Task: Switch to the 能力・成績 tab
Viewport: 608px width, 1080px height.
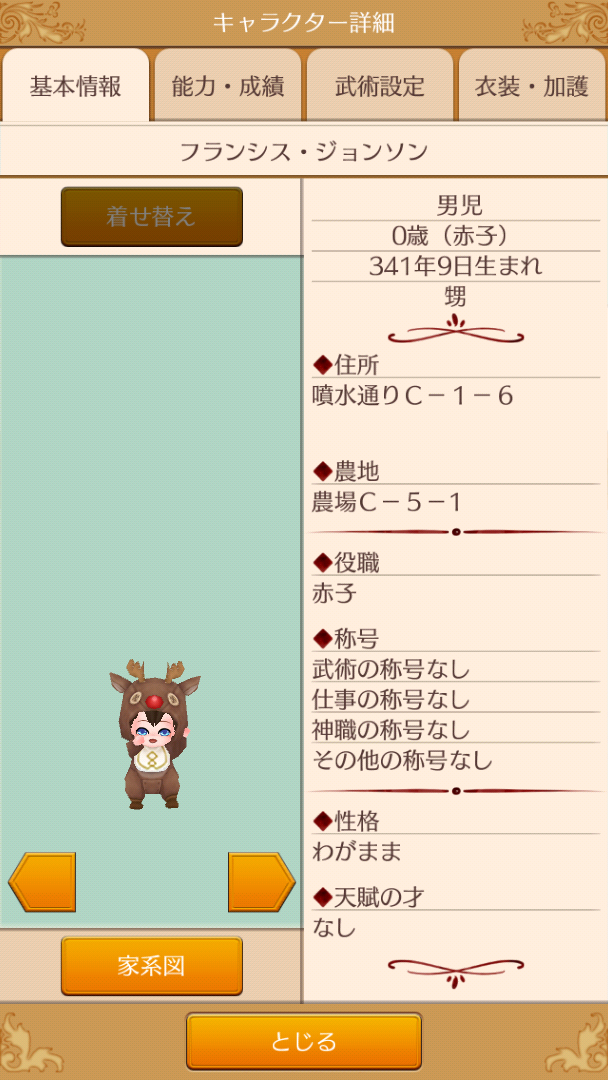Action: [228, 86]
